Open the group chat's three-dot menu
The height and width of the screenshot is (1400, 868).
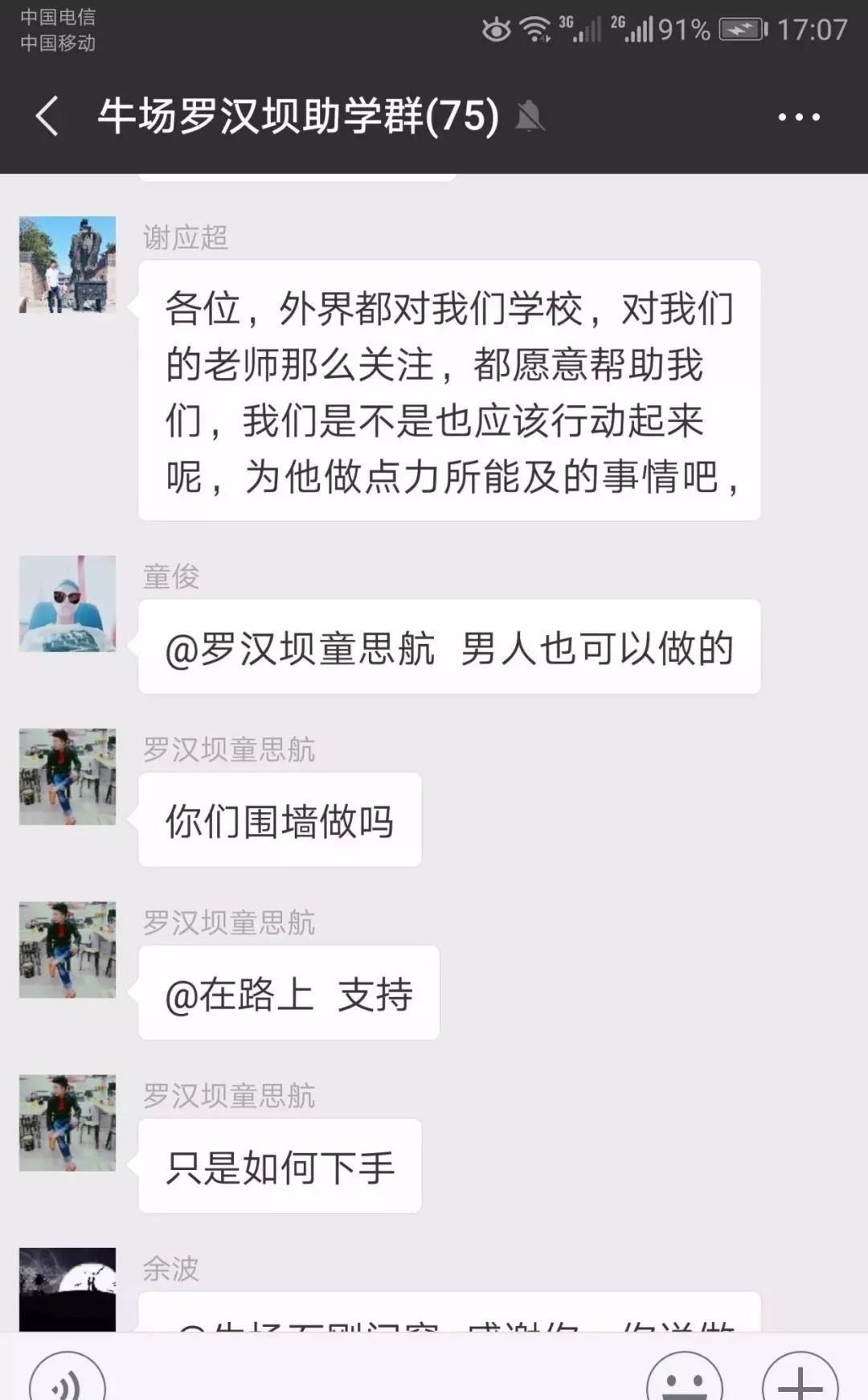799,117
